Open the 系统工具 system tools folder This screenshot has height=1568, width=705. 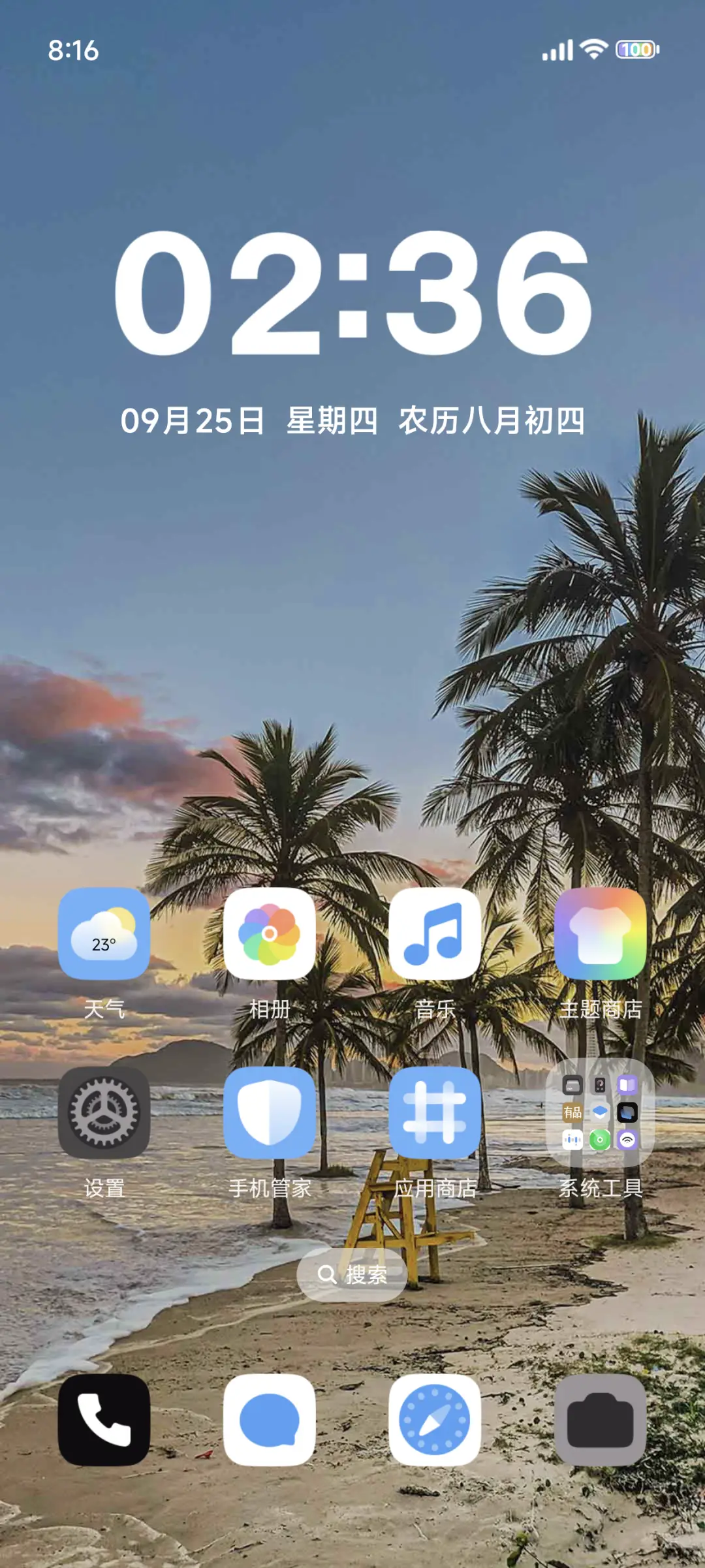pos(601,1114)
